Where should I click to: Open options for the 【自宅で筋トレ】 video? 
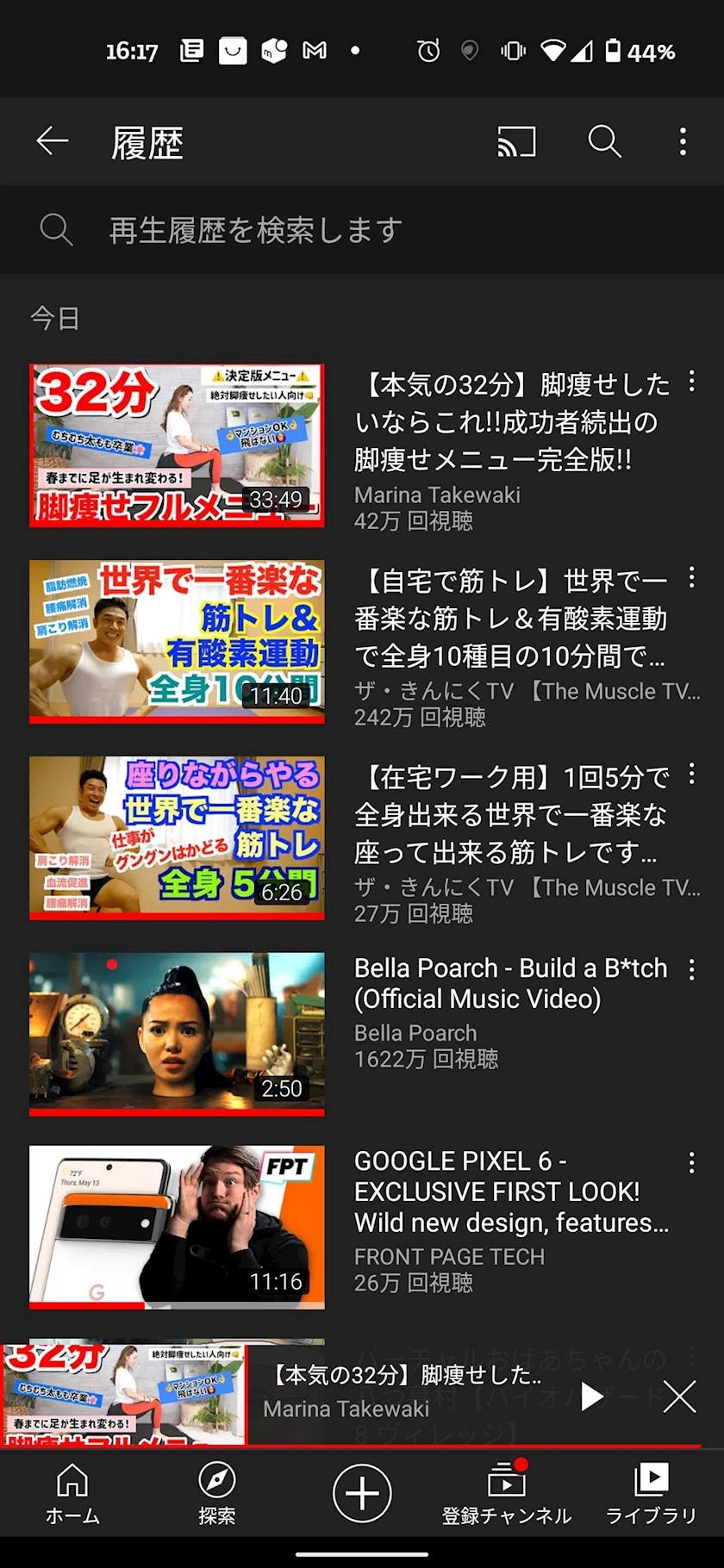(691, 578)
